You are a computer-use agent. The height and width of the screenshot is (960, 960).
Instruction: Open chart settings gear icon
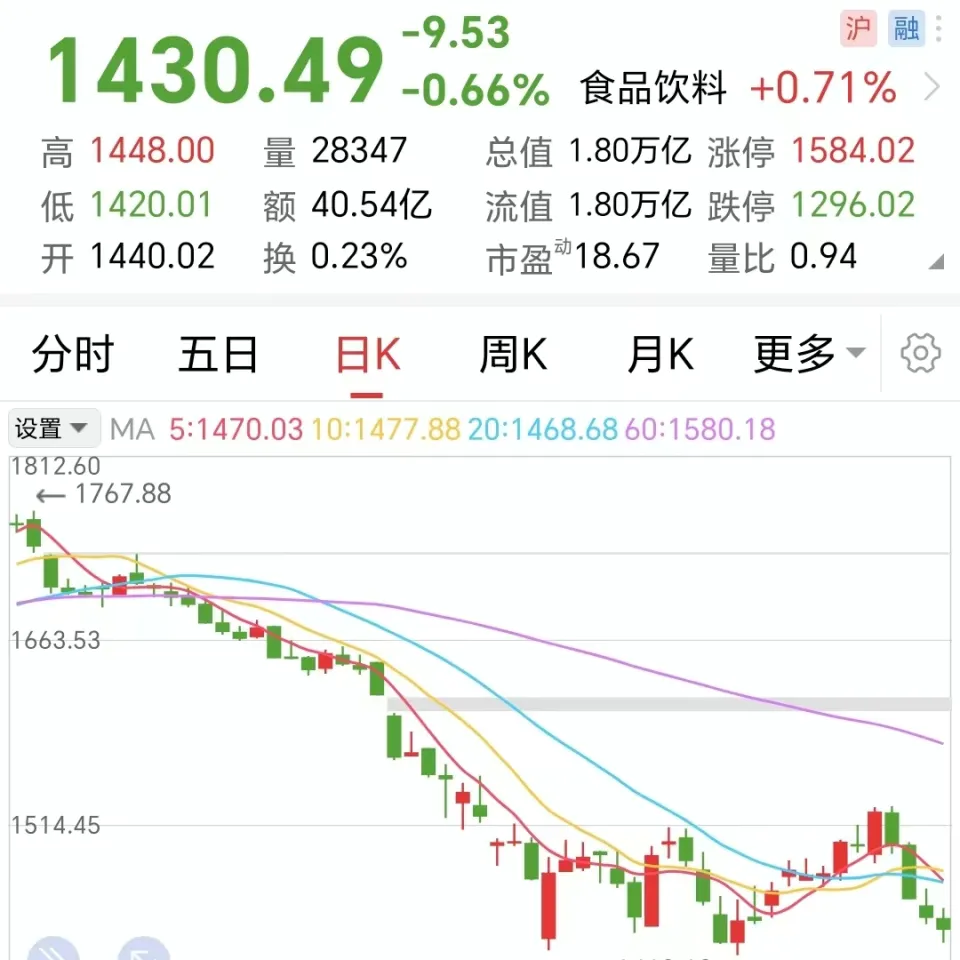point(920,354)
